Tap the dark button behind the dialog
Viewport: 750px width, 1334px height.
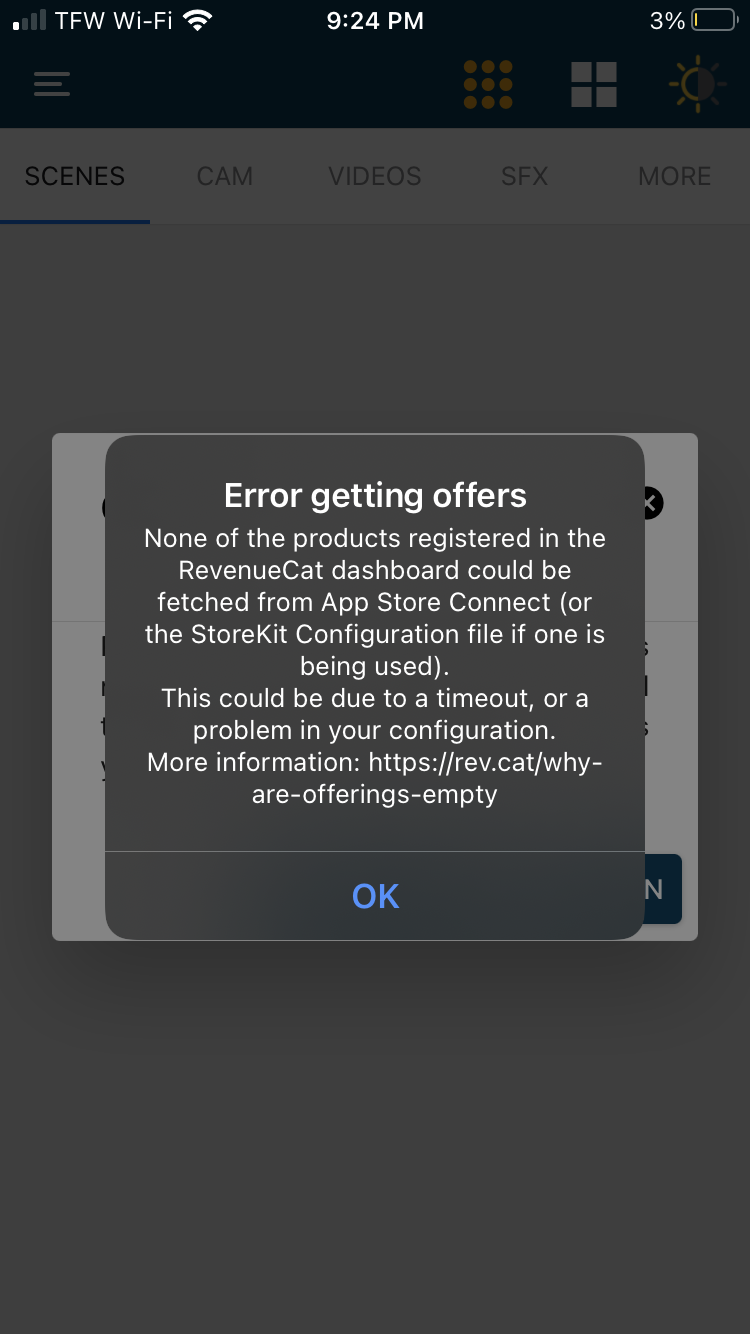[665, 889]
